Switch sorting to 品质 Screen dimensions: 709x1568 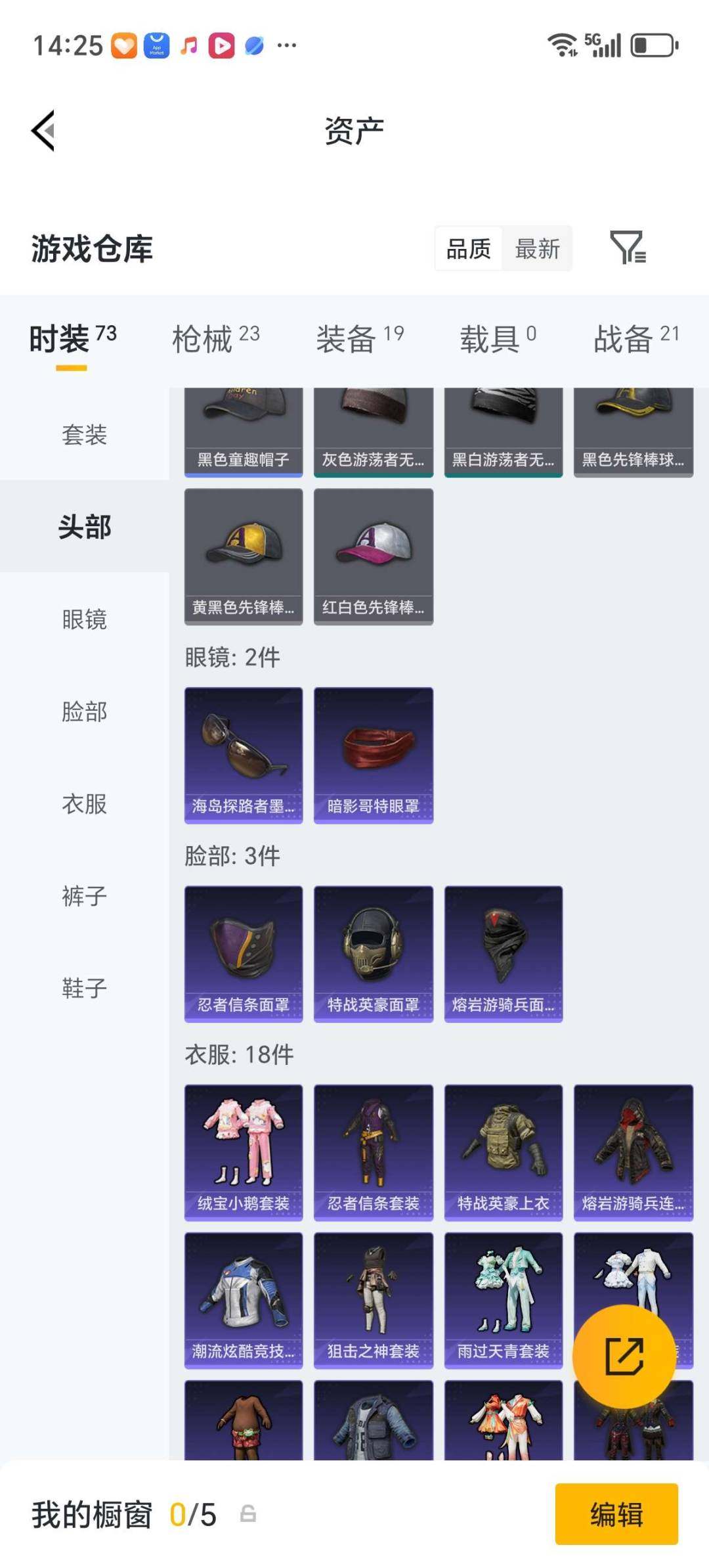tap(467, 250)
